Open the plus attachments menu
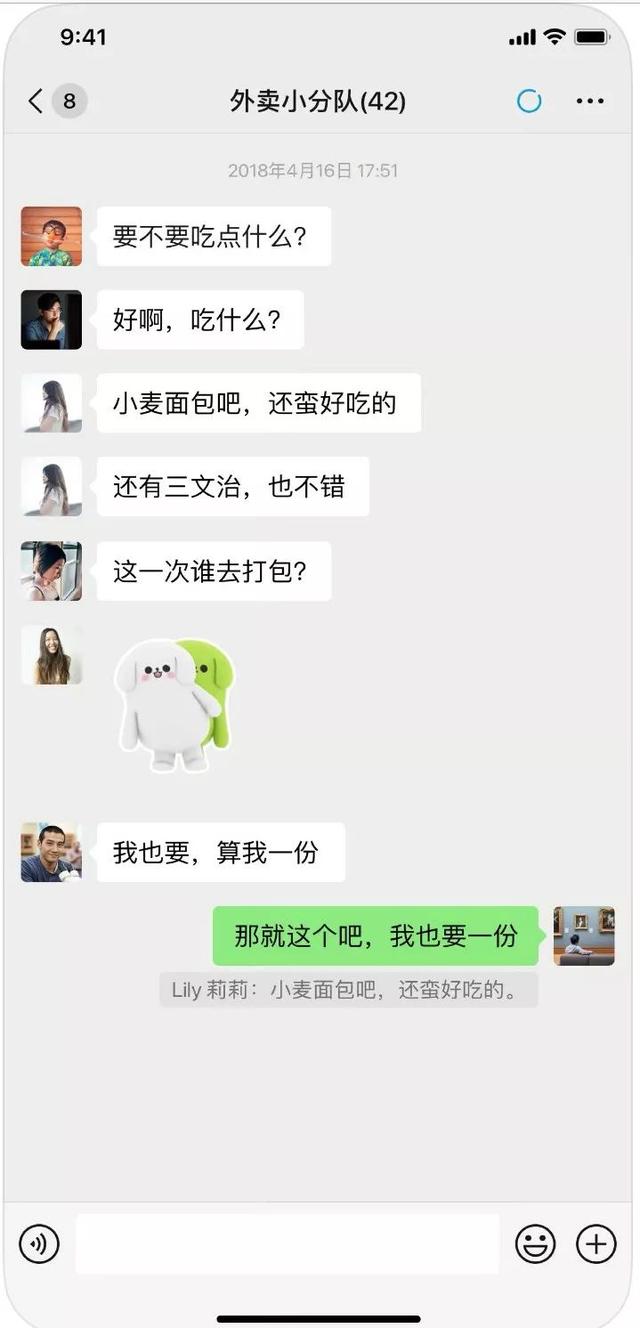Viewport: 640px width, 1328px height. tap(596, 1244)
